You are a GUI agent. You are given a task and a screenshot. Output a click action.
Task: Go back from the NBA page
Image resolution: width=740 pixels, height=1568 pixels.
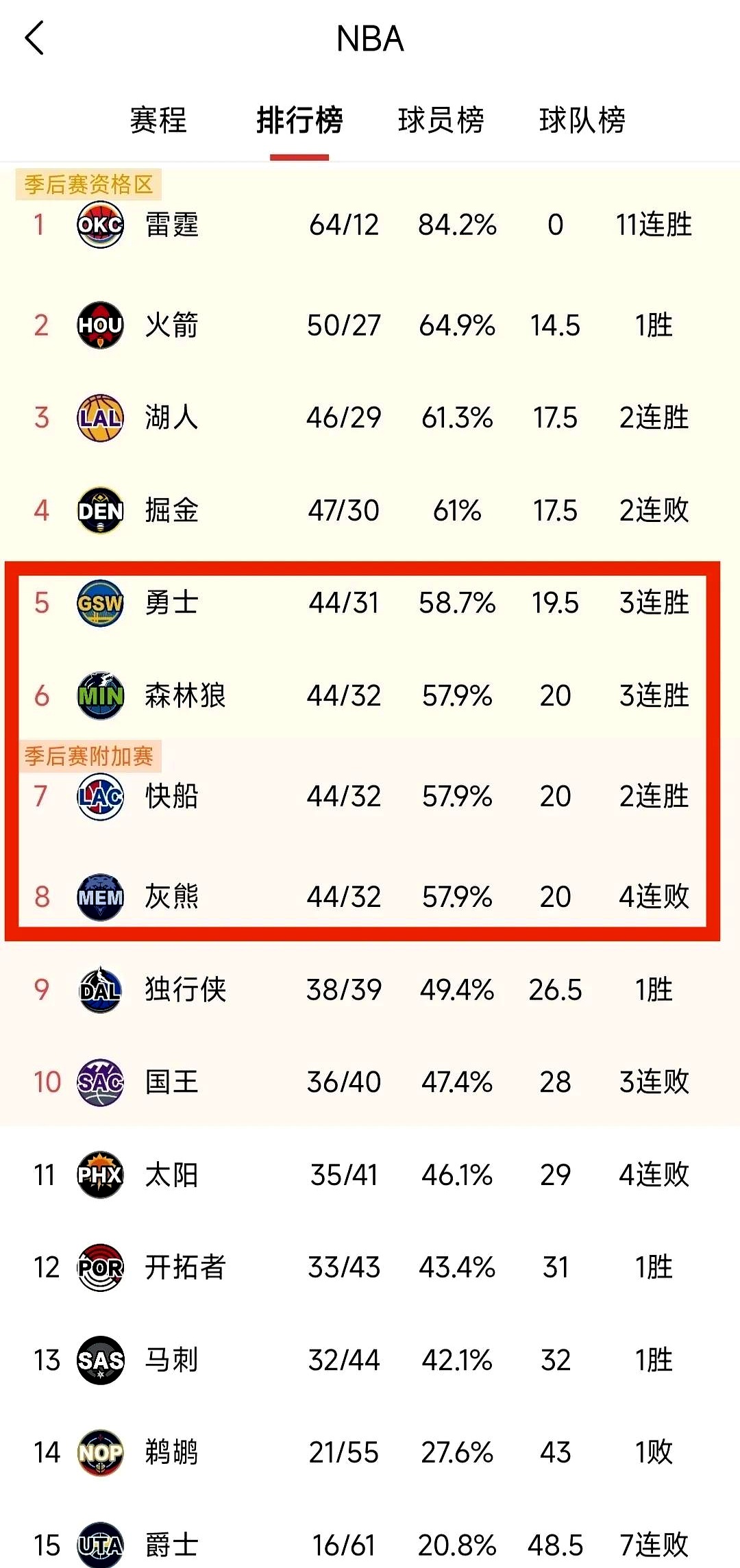tap(34, 38)
